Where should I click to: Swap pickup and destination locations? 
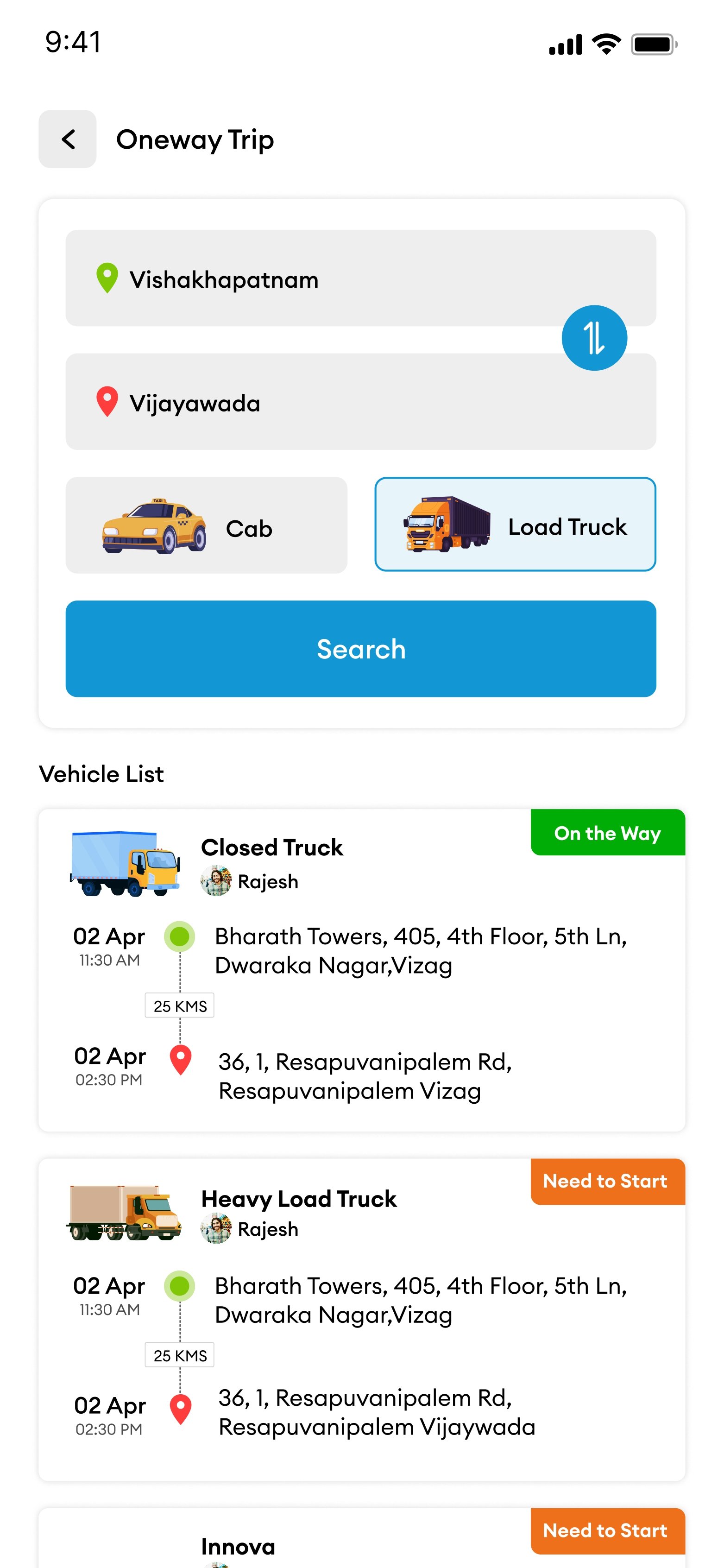click(594, 338)
